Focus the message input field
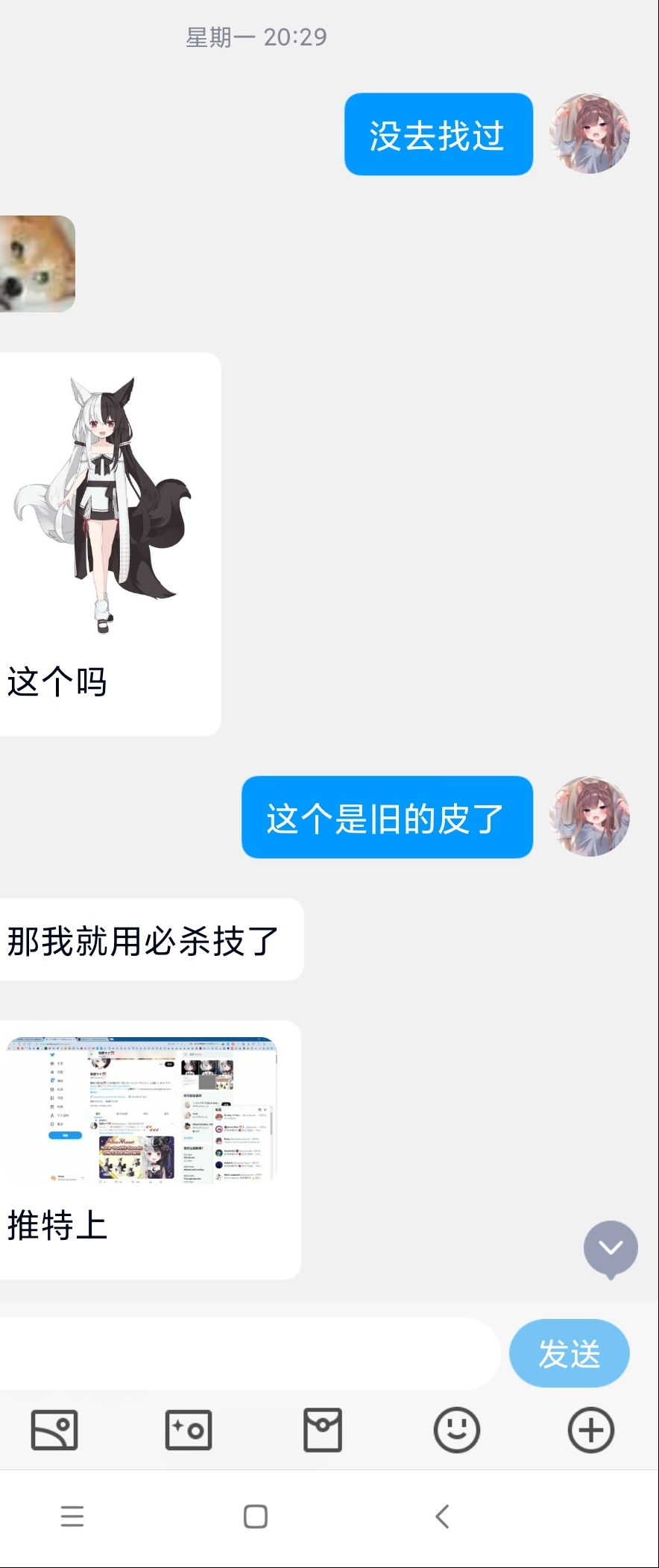The image size is (659, 1568). (x=246, y=1353)
